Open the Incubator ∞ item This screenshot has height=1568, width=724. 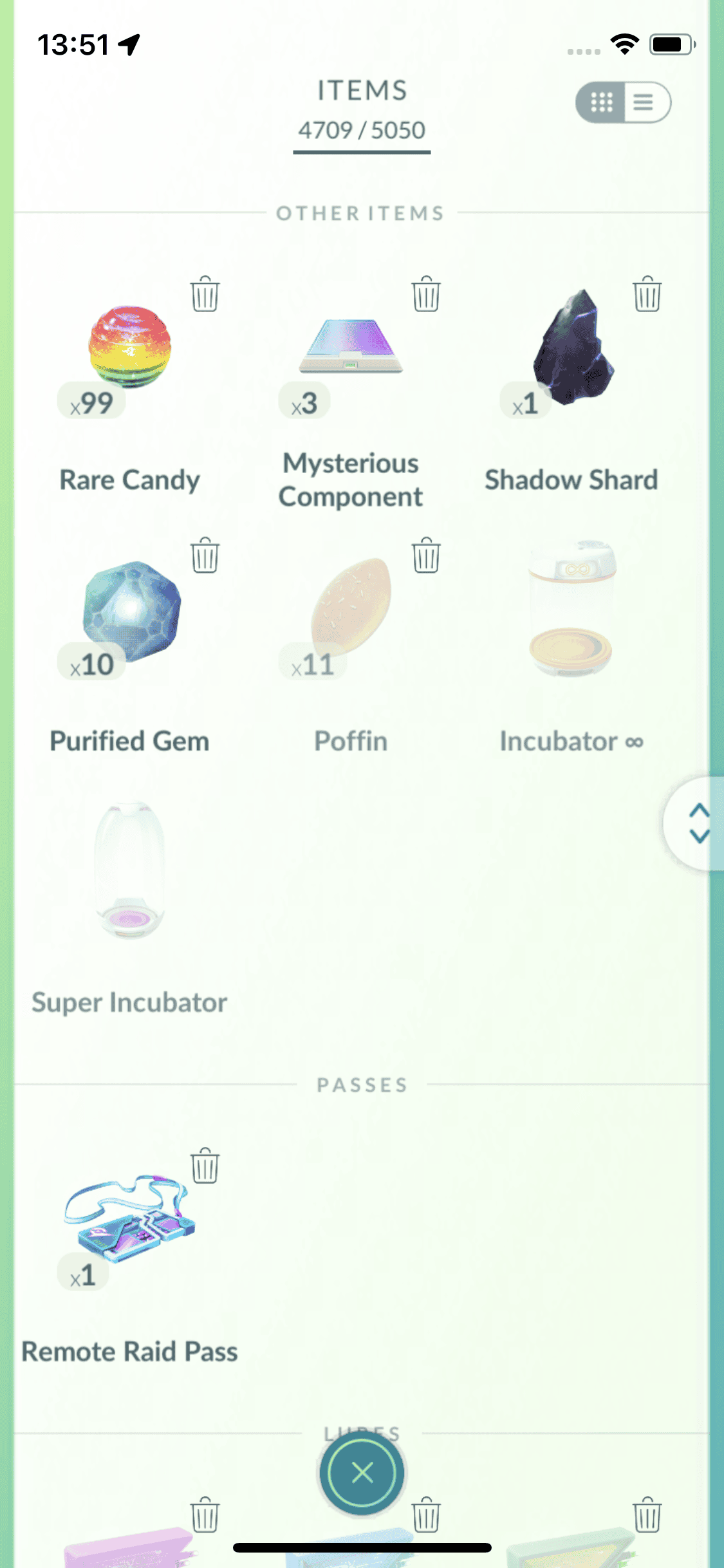click(x=571, y=610)
